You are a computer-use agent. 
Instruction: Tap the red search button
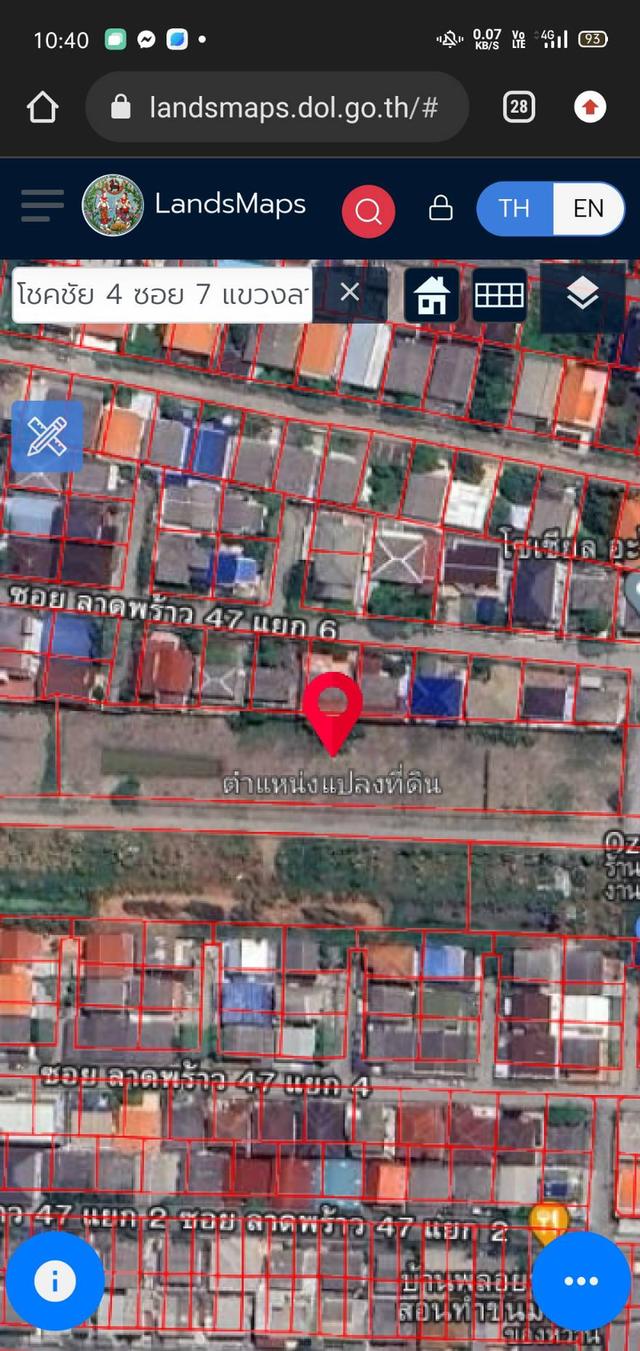[x=368, y=210]
